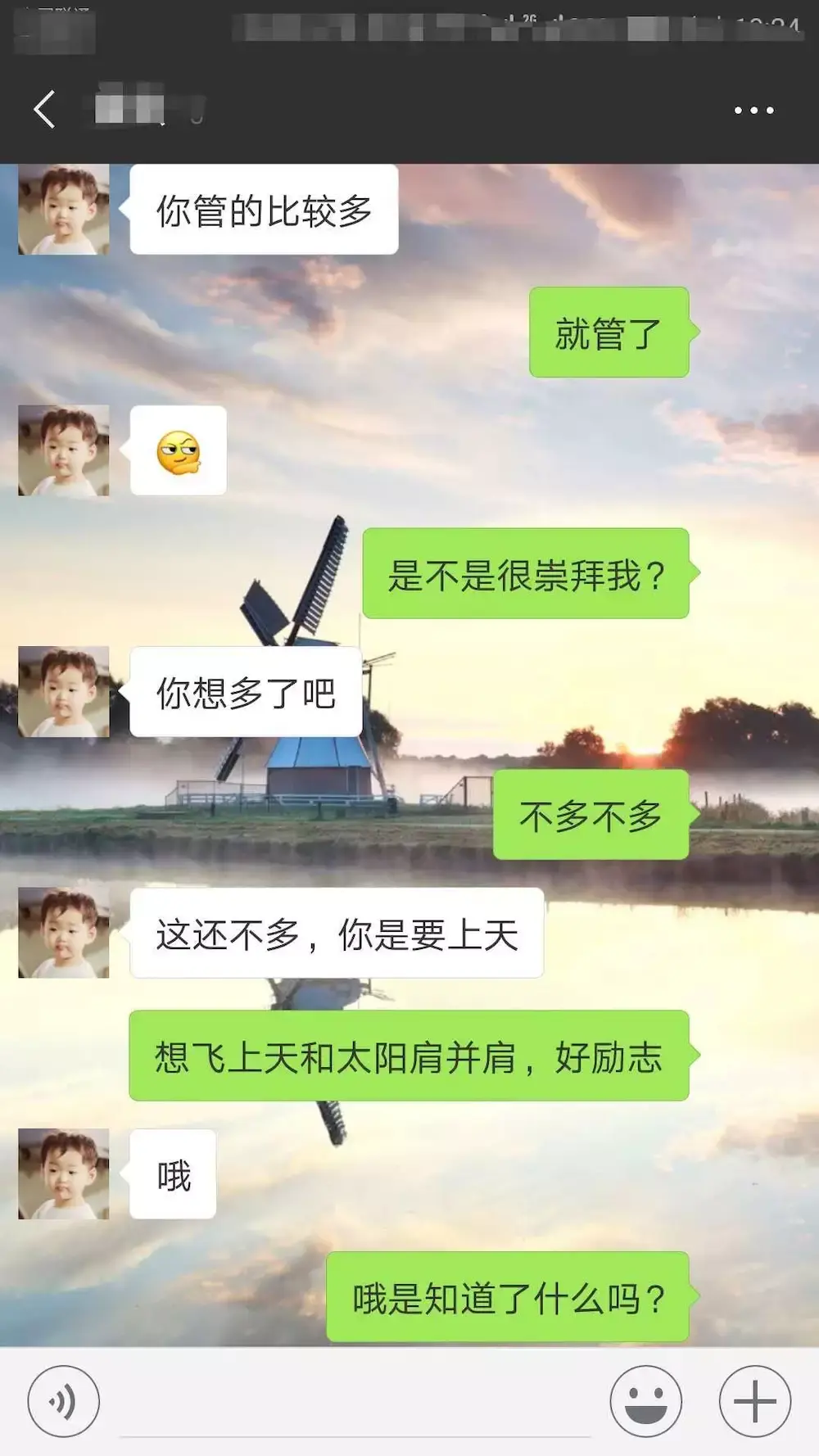Viewport: 819px width, 1456px height.
Task: Switch to voice message input
Action: 64,1401
